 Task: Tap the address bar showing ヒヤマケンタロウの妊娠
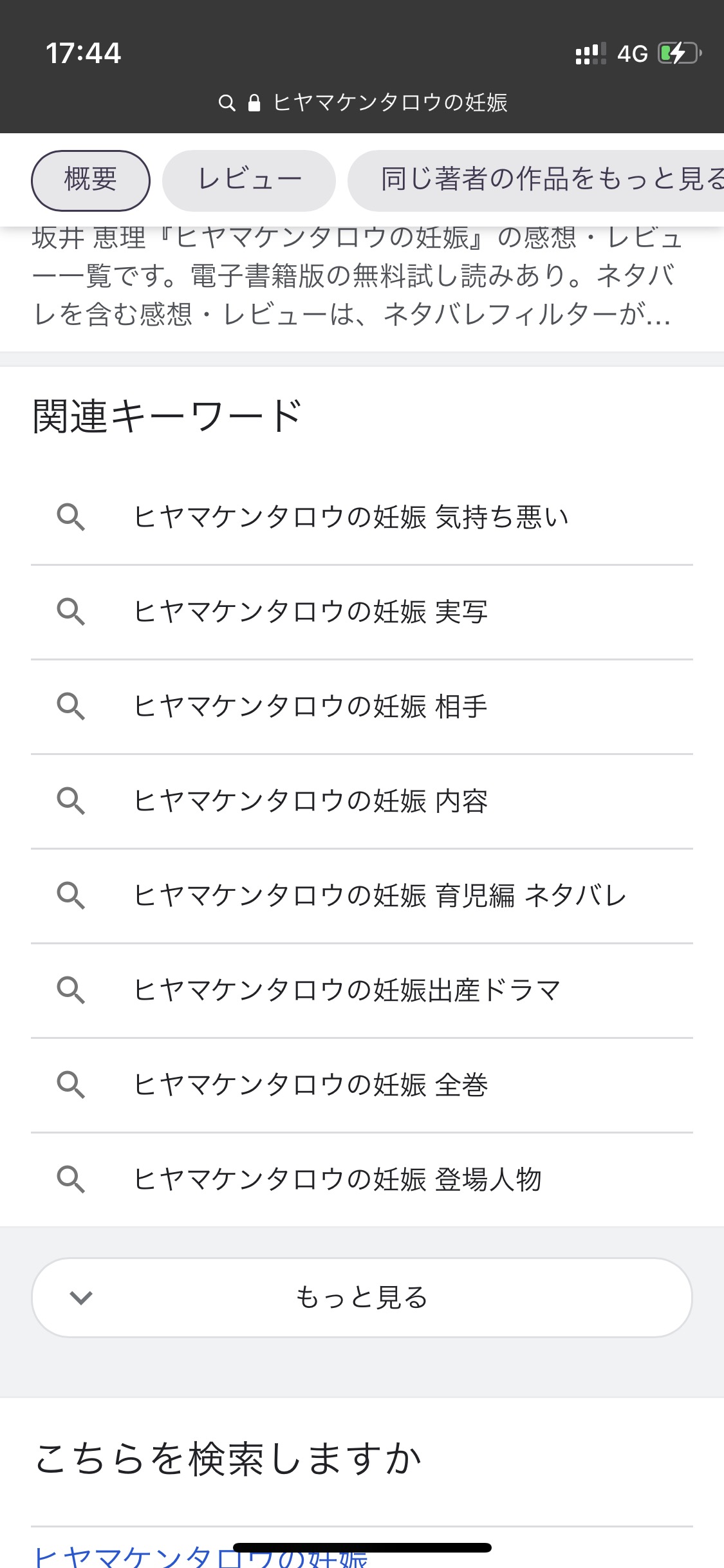362,102
